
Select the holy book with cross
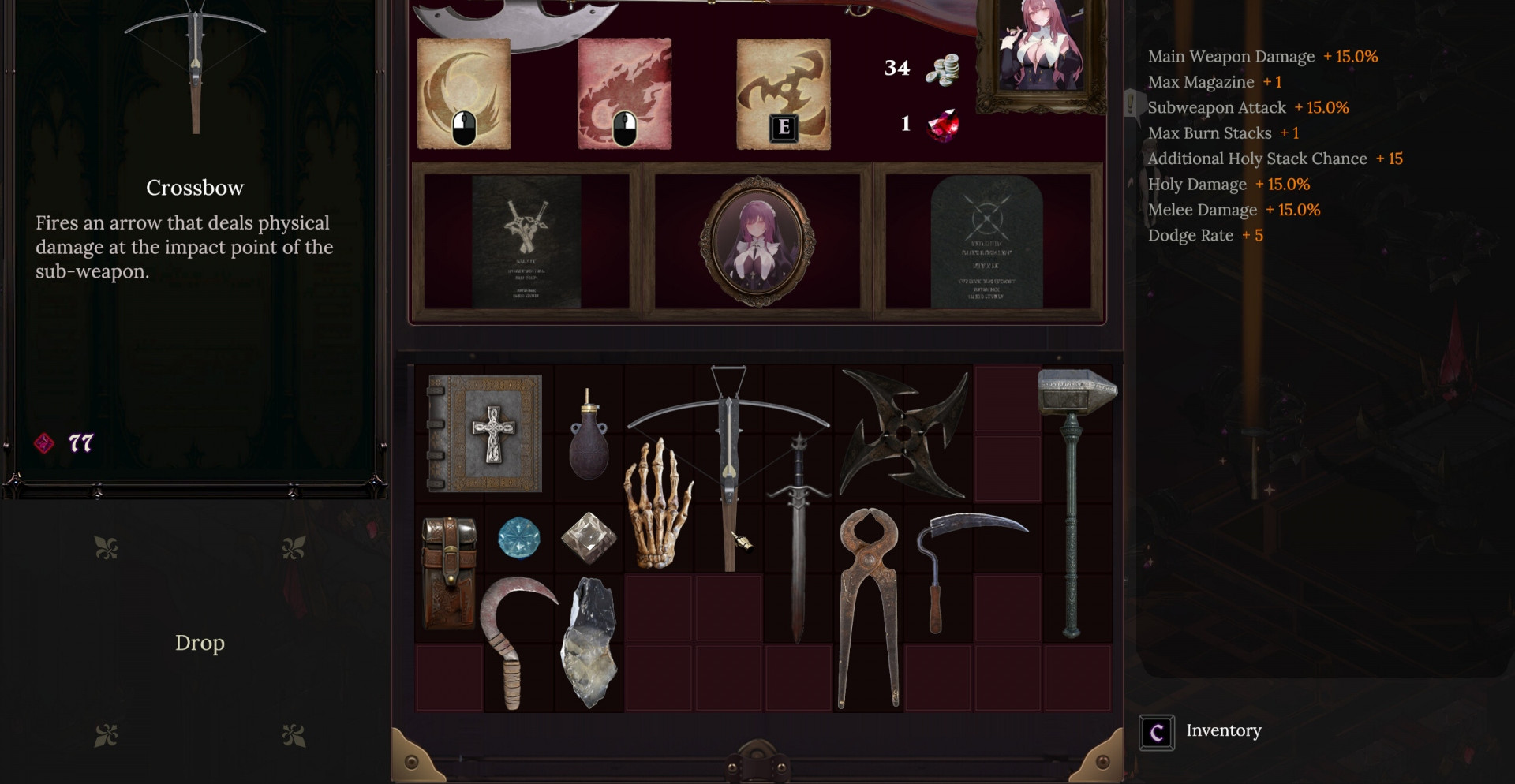(x=484, y=433)
